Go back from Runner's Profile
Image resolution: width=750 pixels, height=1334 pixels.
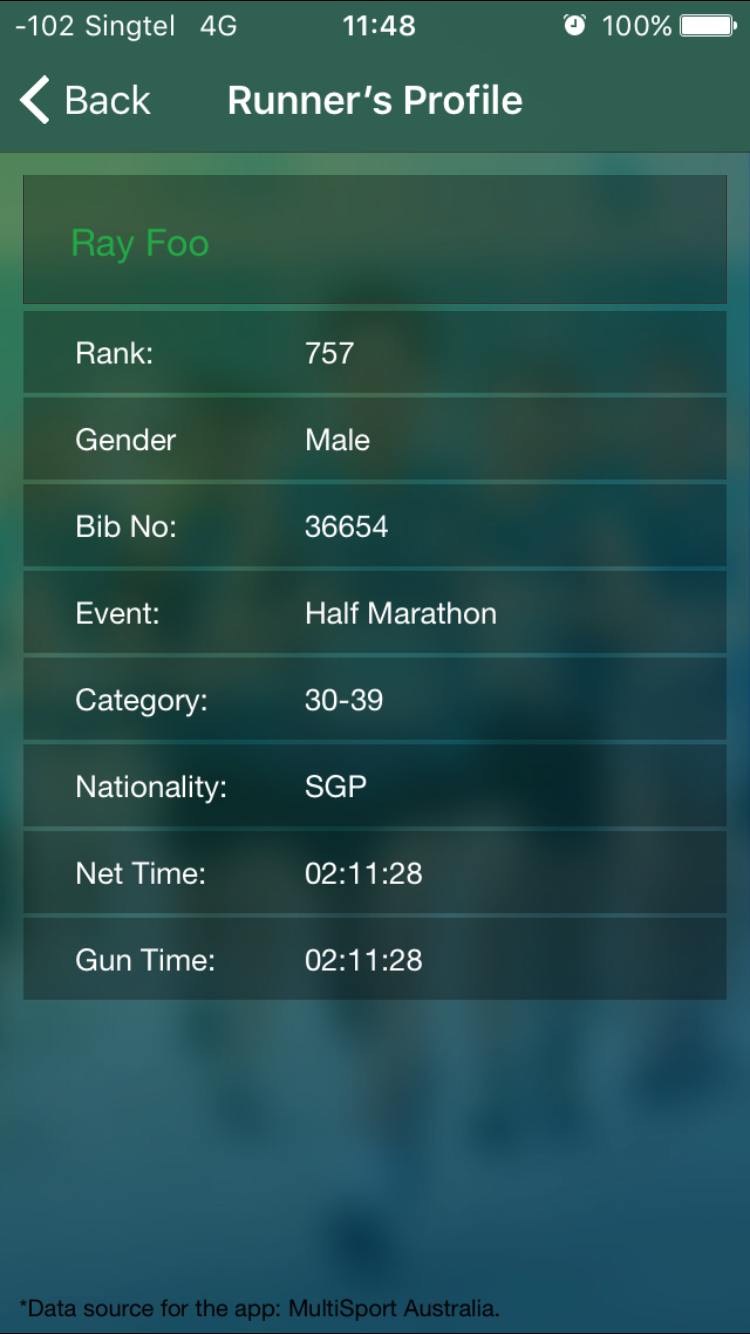click(x=85, y=101)
